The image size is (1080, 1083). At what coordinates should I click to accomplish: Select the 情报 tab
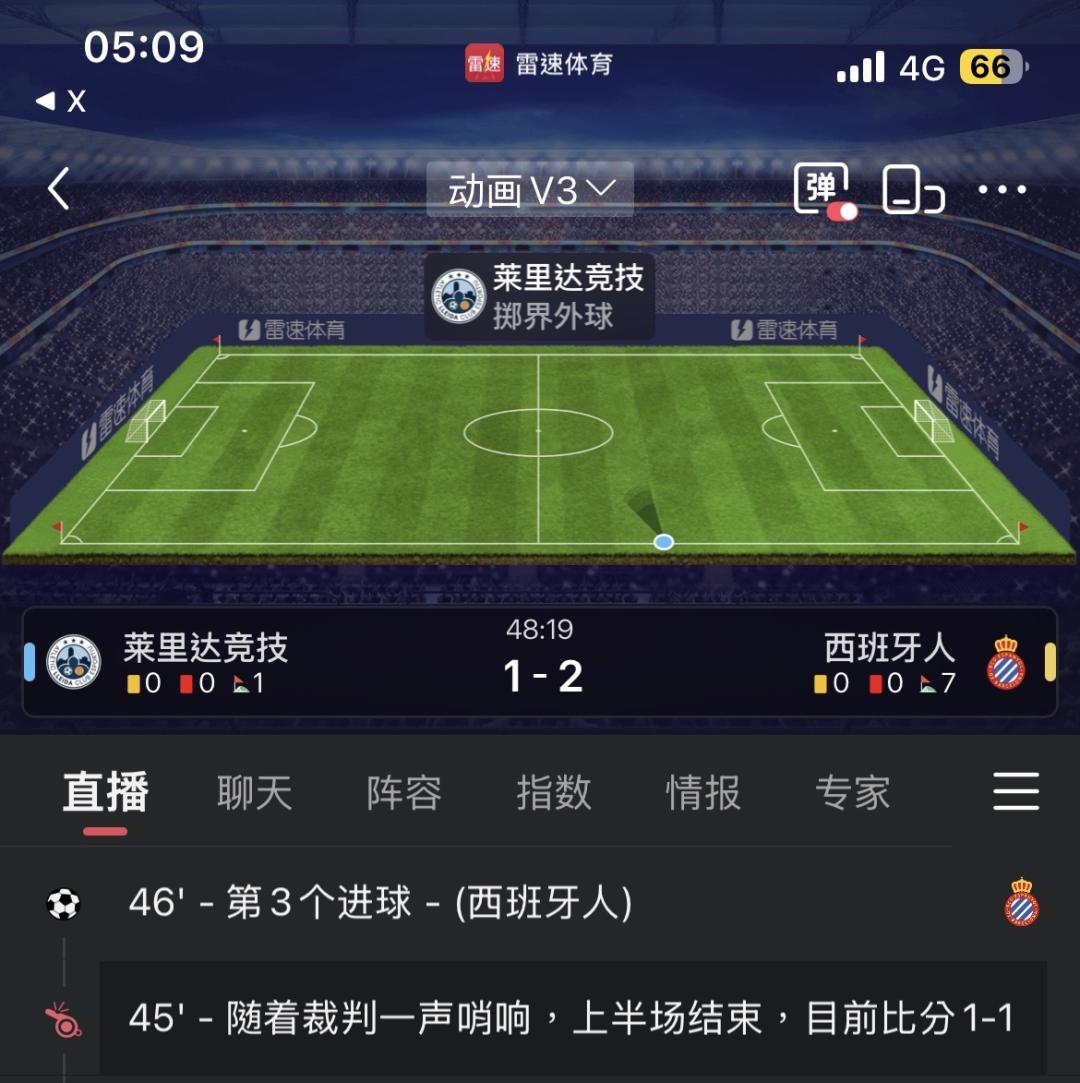[704, 794]
